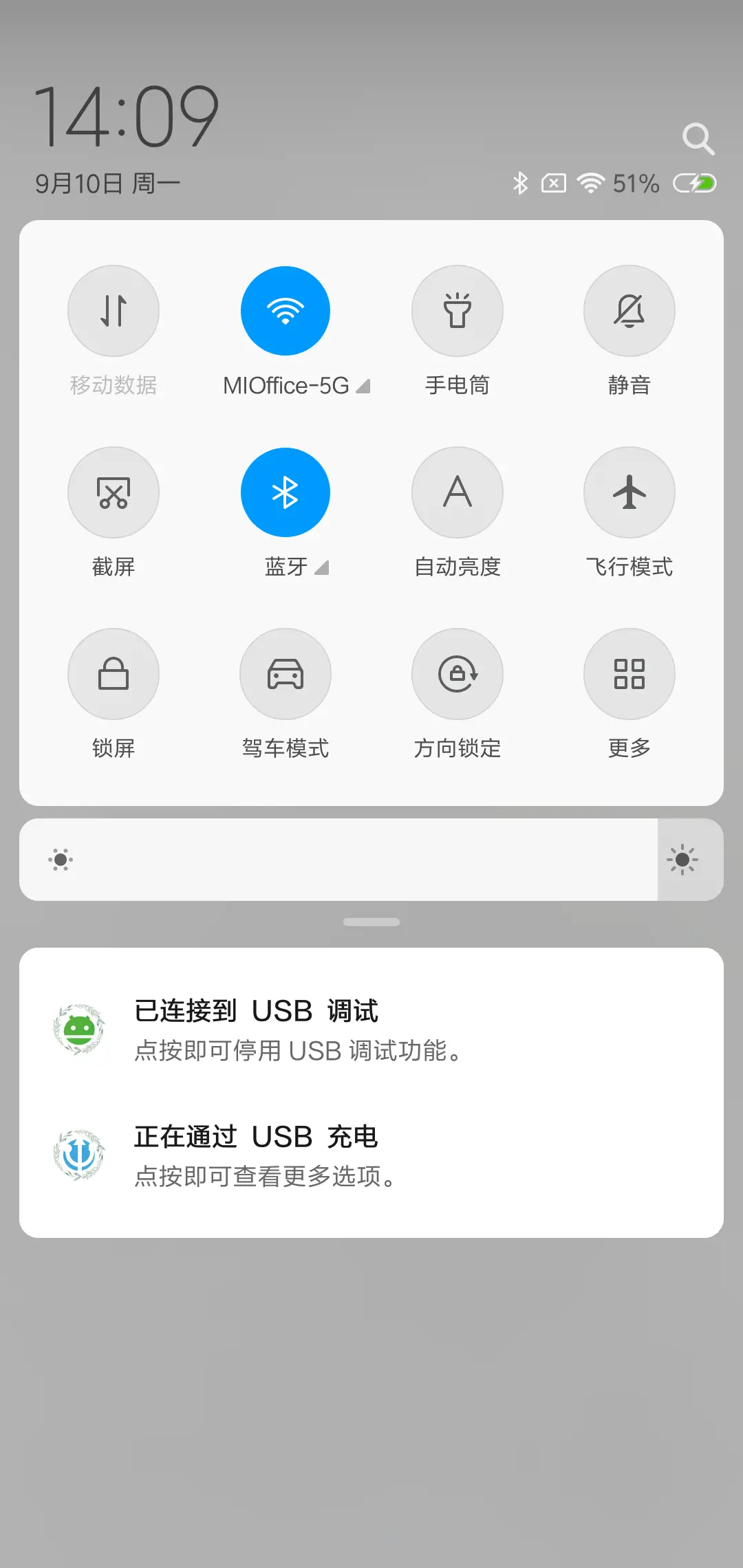Open the flashlight quick setting
This screenshot has height=1568, width=743.
click(457, 311)
